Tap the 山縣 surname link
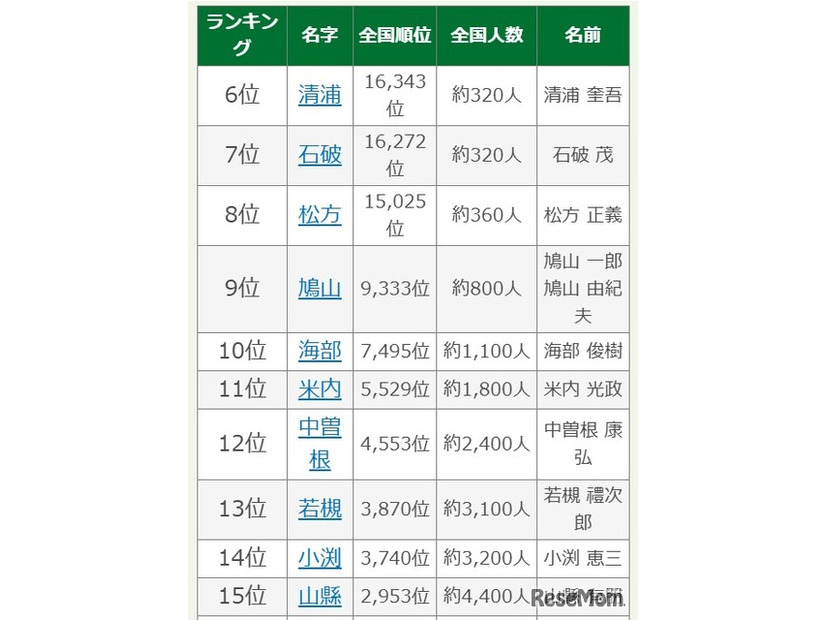 coord(320,597)
